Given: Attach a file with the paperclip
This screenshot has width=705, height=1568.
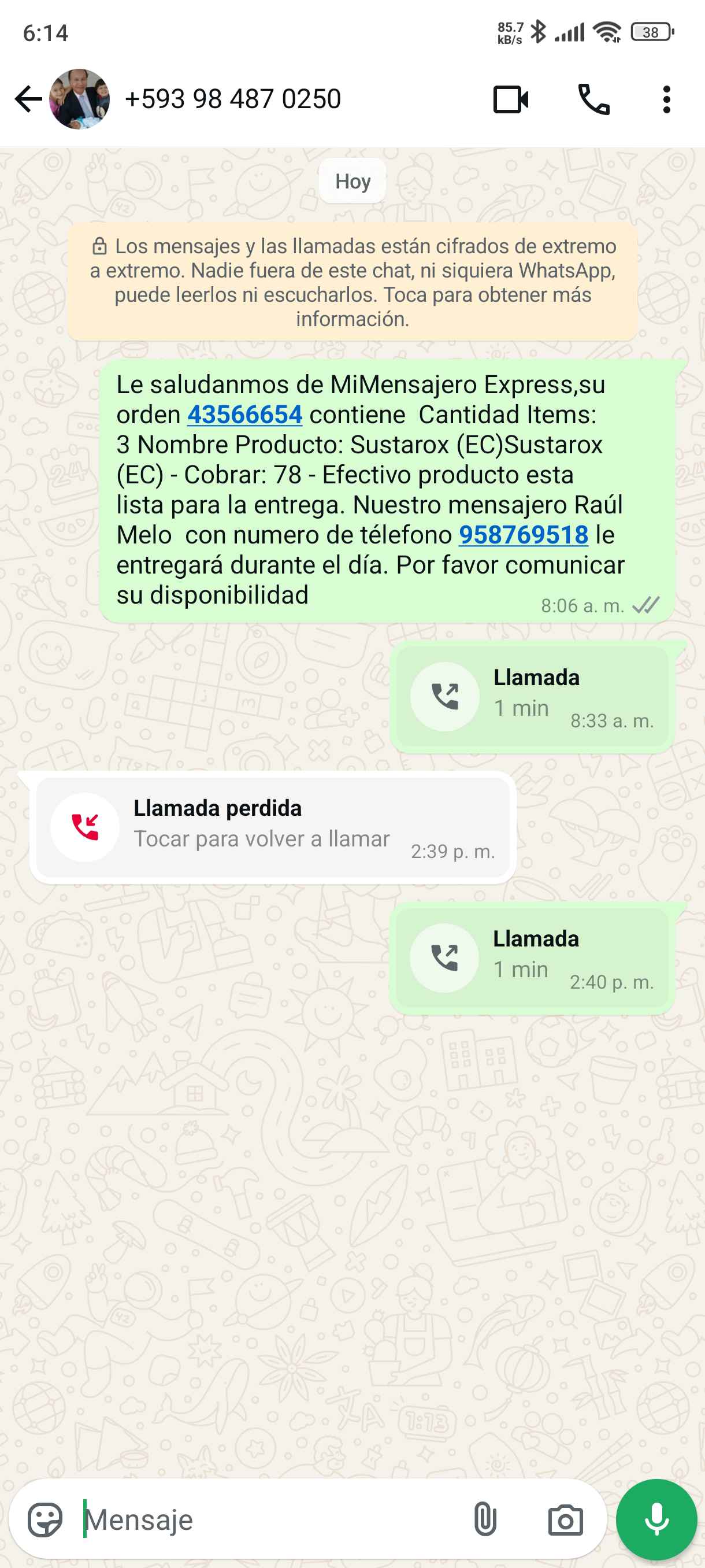Looking at the screenshot, I should point(485,1520).
